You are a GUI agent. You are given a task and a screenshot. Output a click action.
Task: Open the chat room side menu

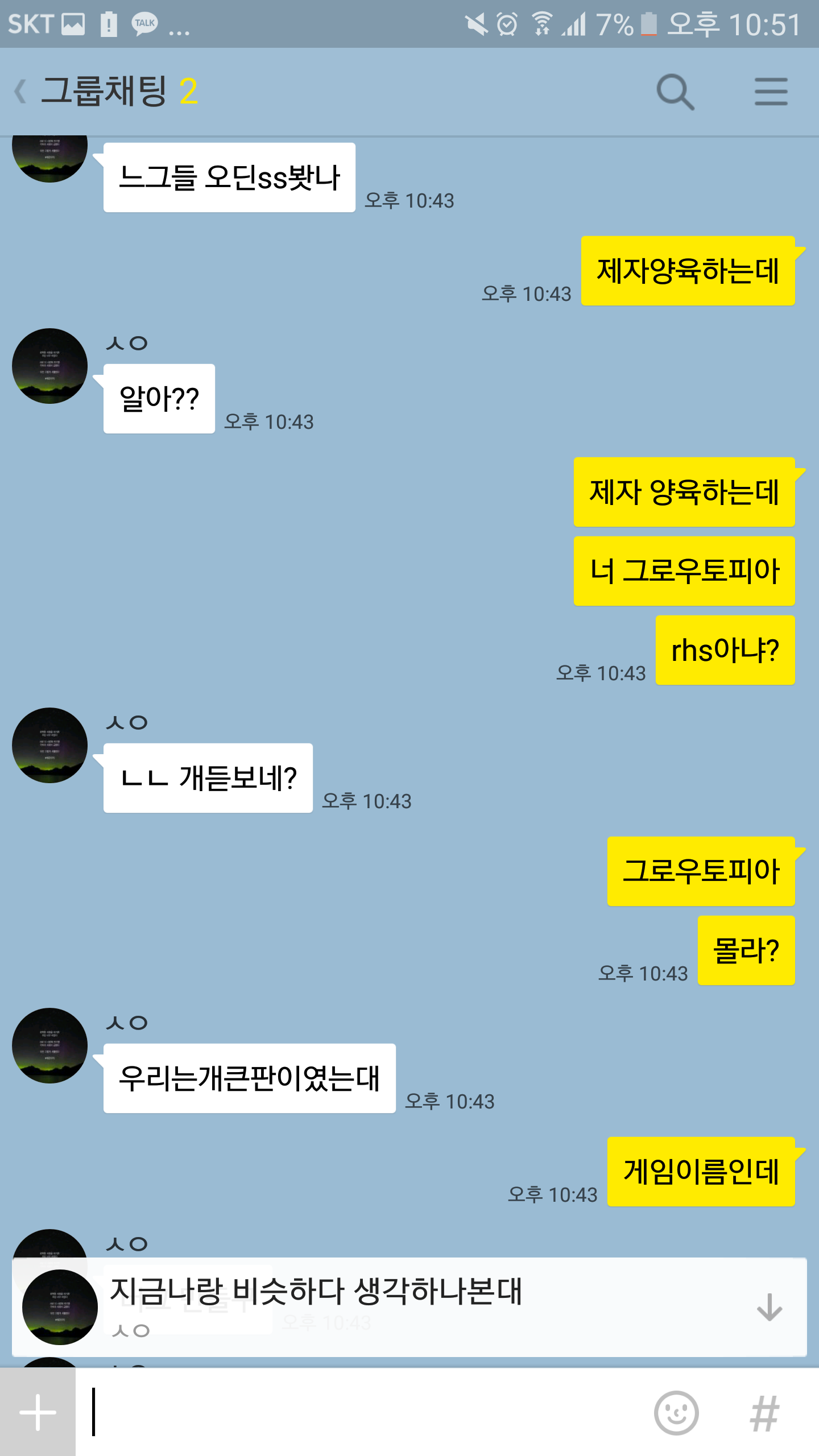coord(771,92)
